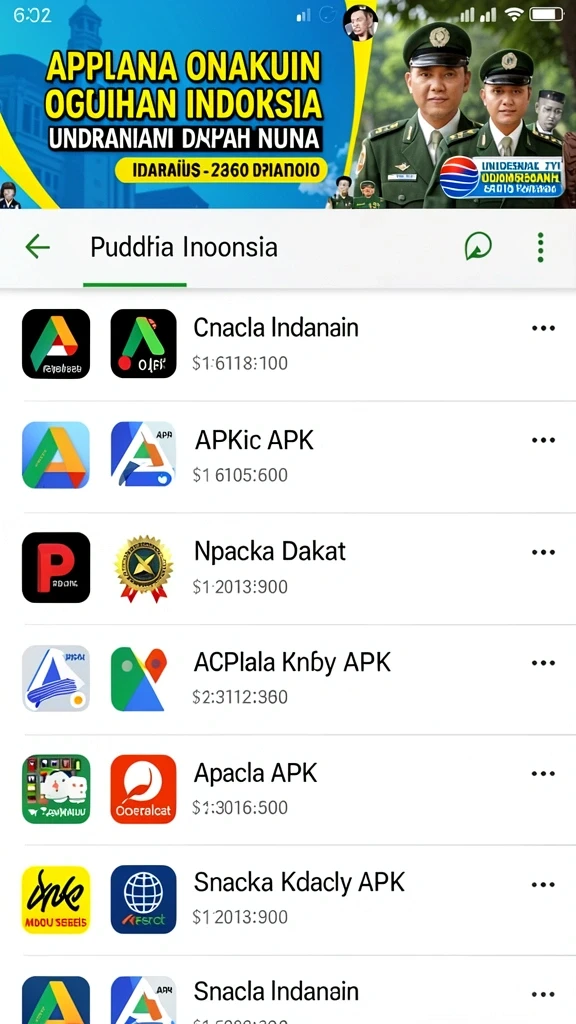Tap the green chat bubble share icon
This screenshot has width=576, height=1024.
click(x=478, y=247)
